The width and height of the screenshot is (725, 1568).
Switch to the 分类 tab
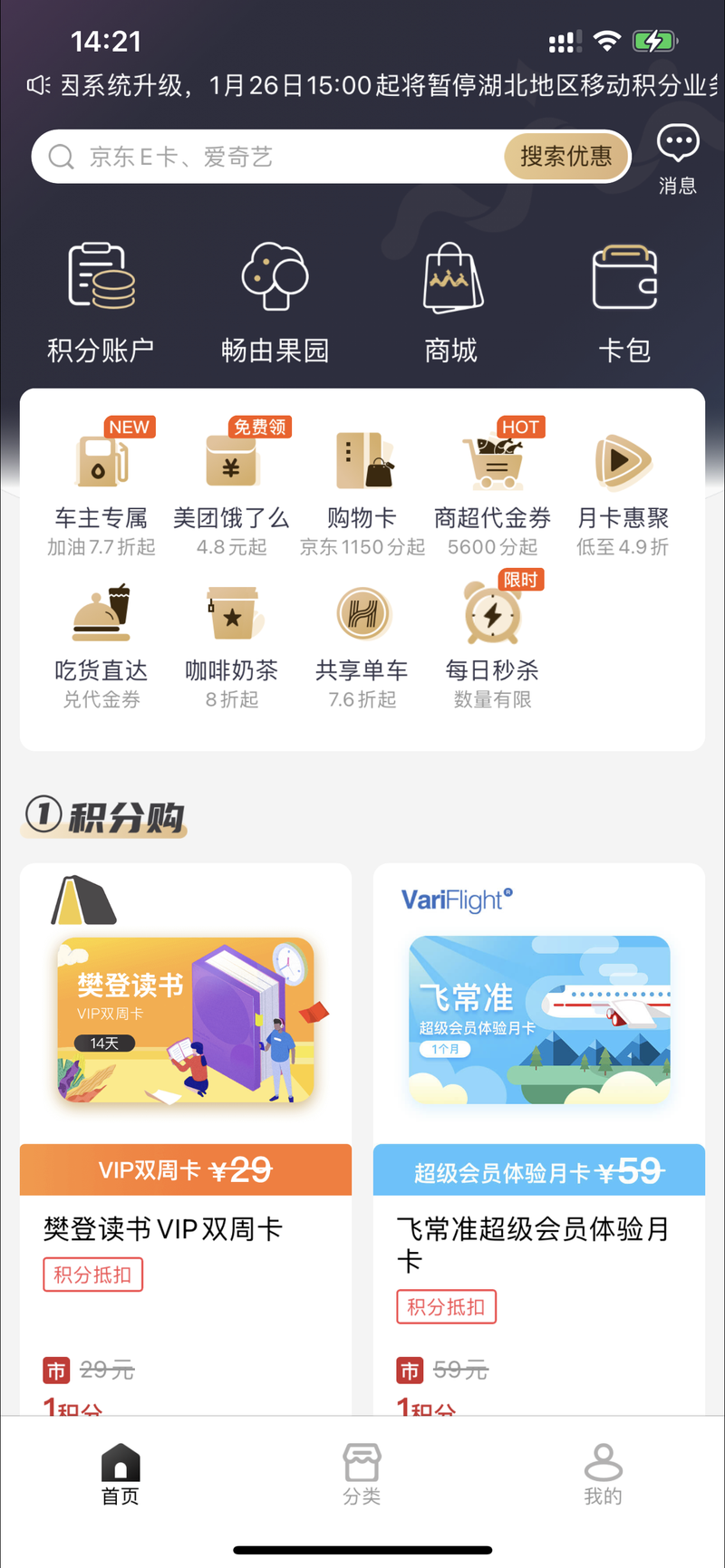pos(362,1474)
